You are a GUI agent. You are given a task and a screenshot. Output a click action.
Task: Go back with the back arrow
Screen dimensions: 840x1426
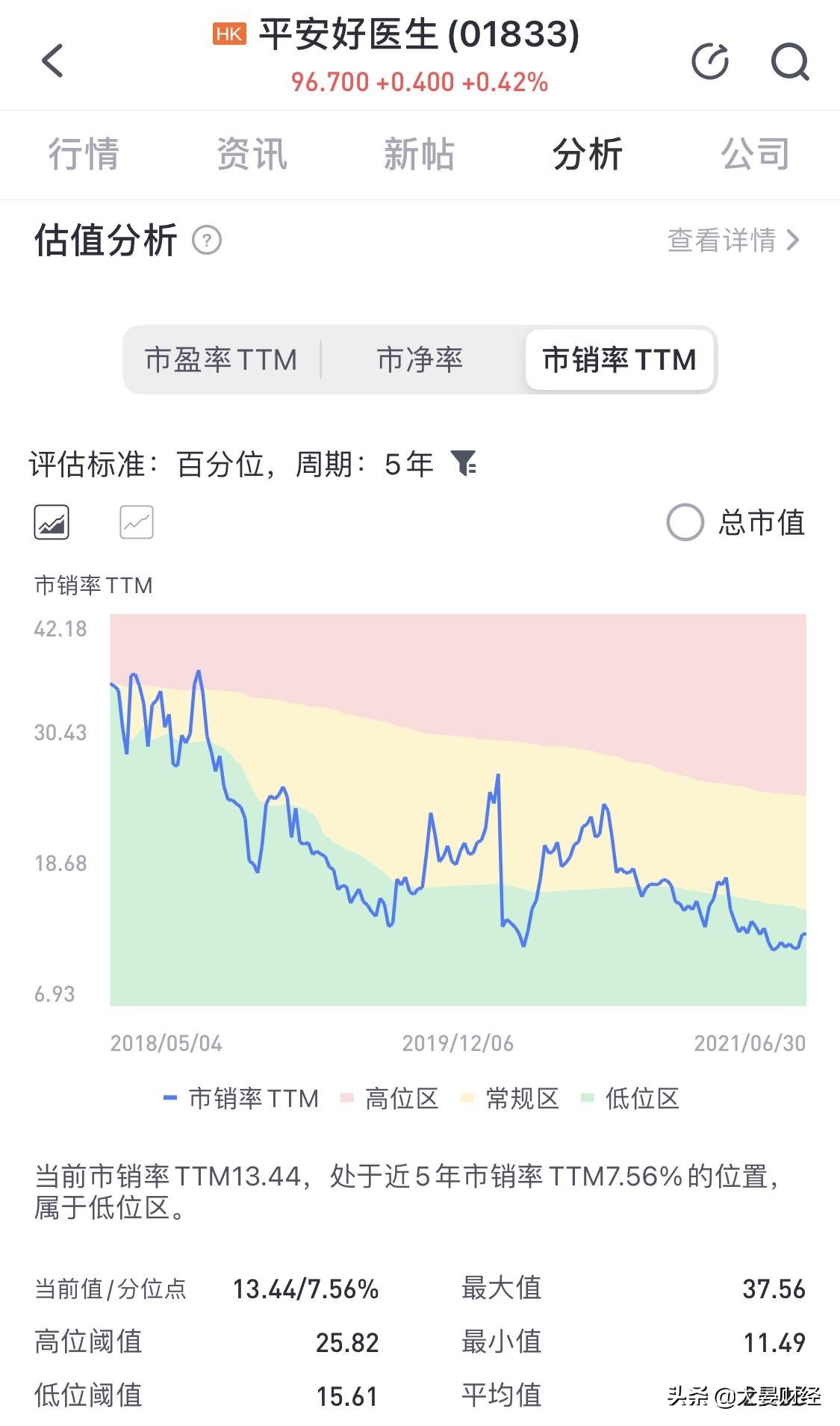[51, 60]
